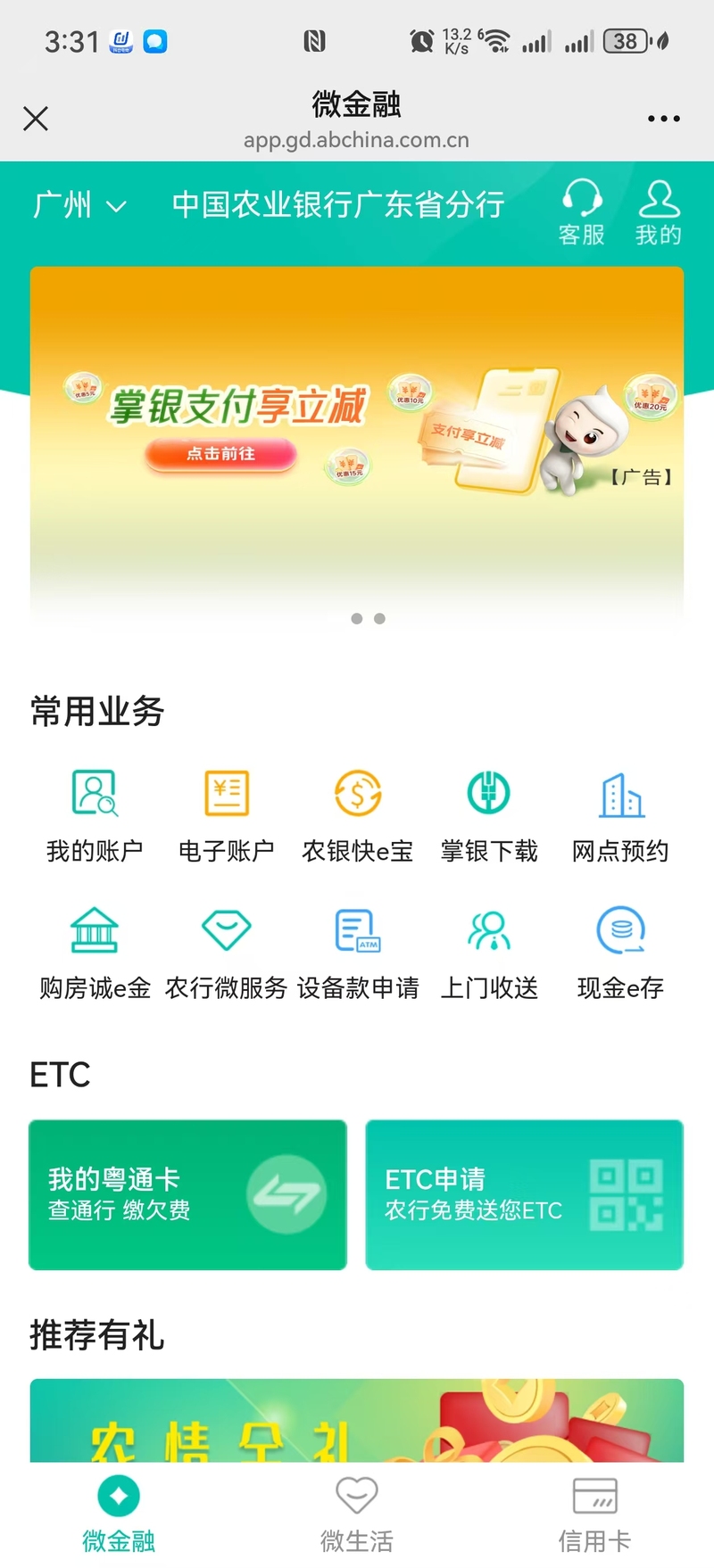Open the 我的粤通卡 card
714x1568 pixels.
point(187,1194)
